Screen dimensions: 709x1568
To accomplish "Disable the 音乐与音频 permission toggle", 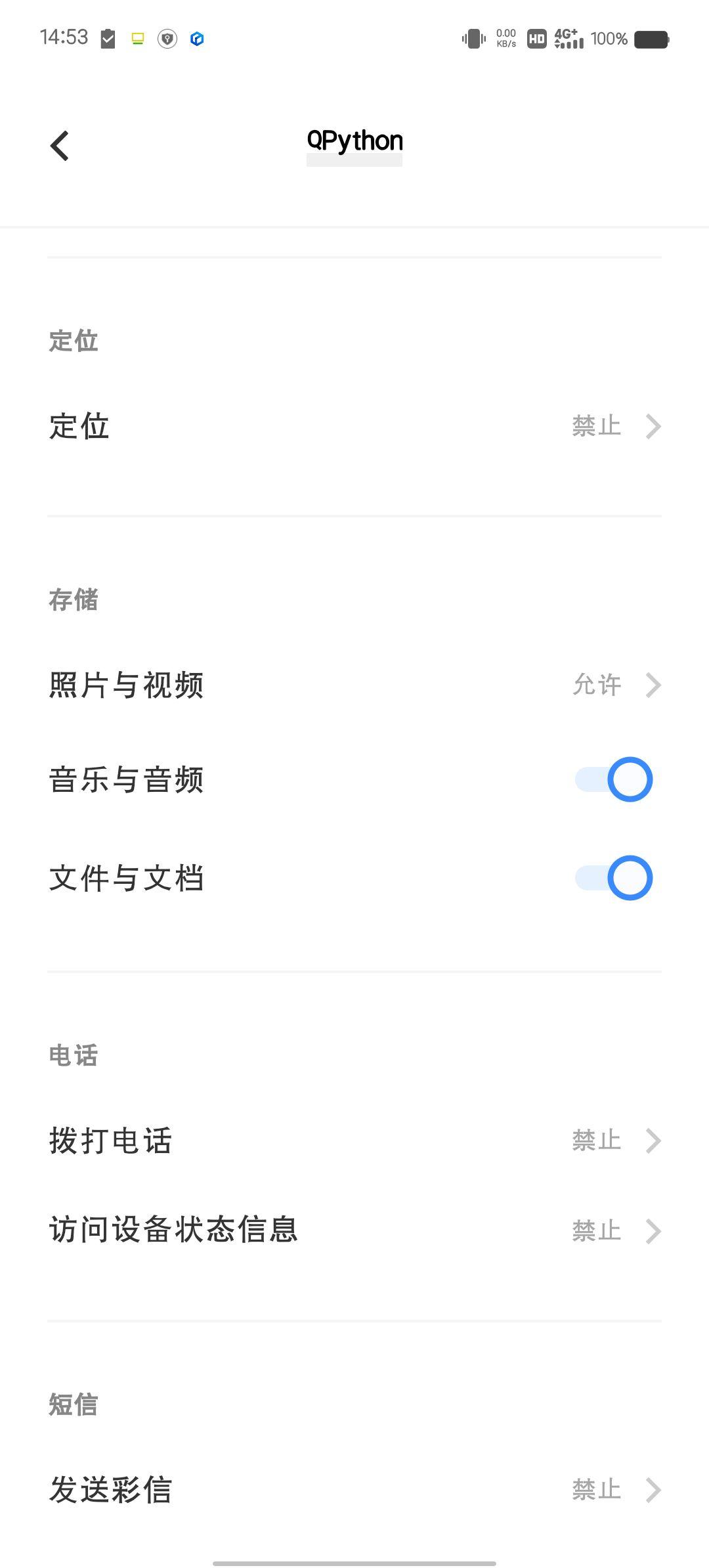I will (612, 779).
